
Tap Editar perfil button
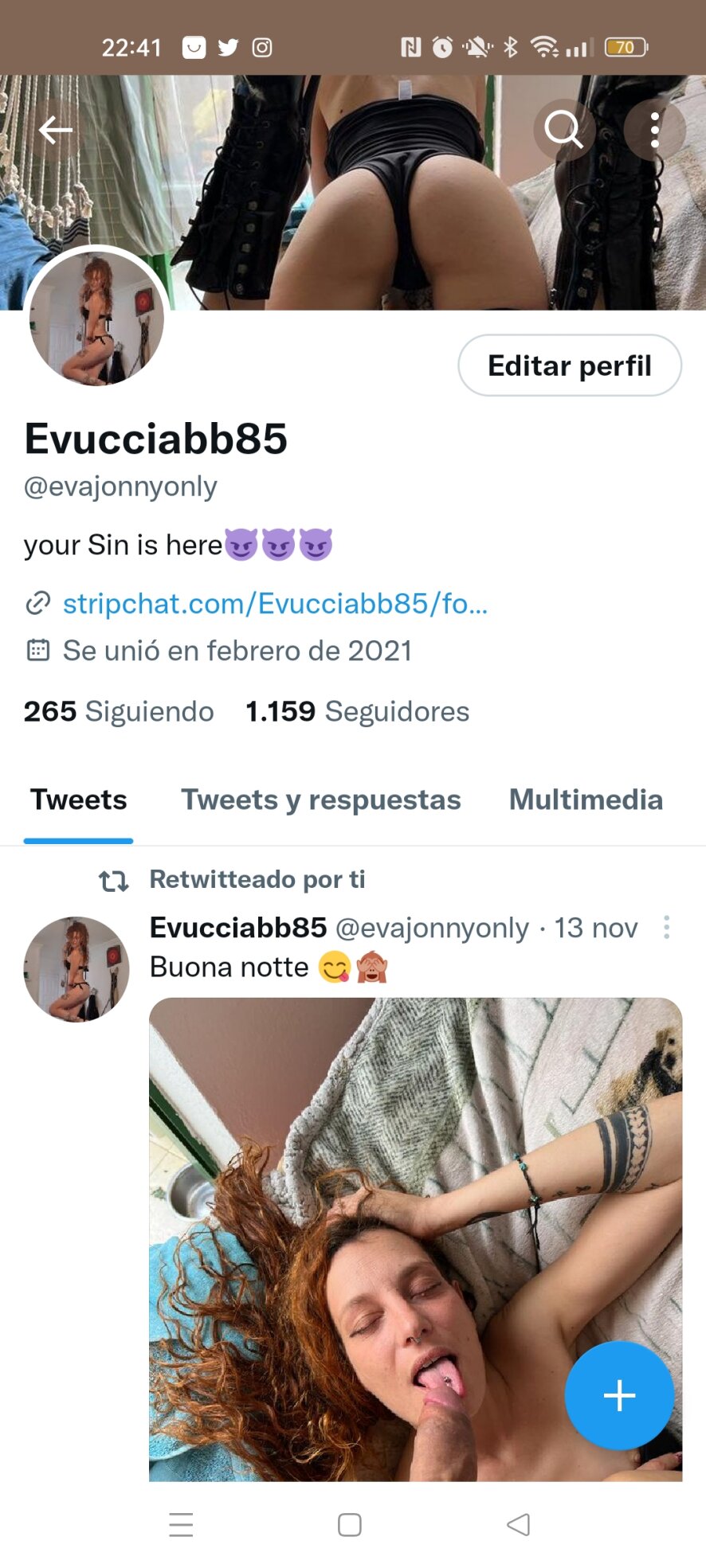tap(570, 366)
